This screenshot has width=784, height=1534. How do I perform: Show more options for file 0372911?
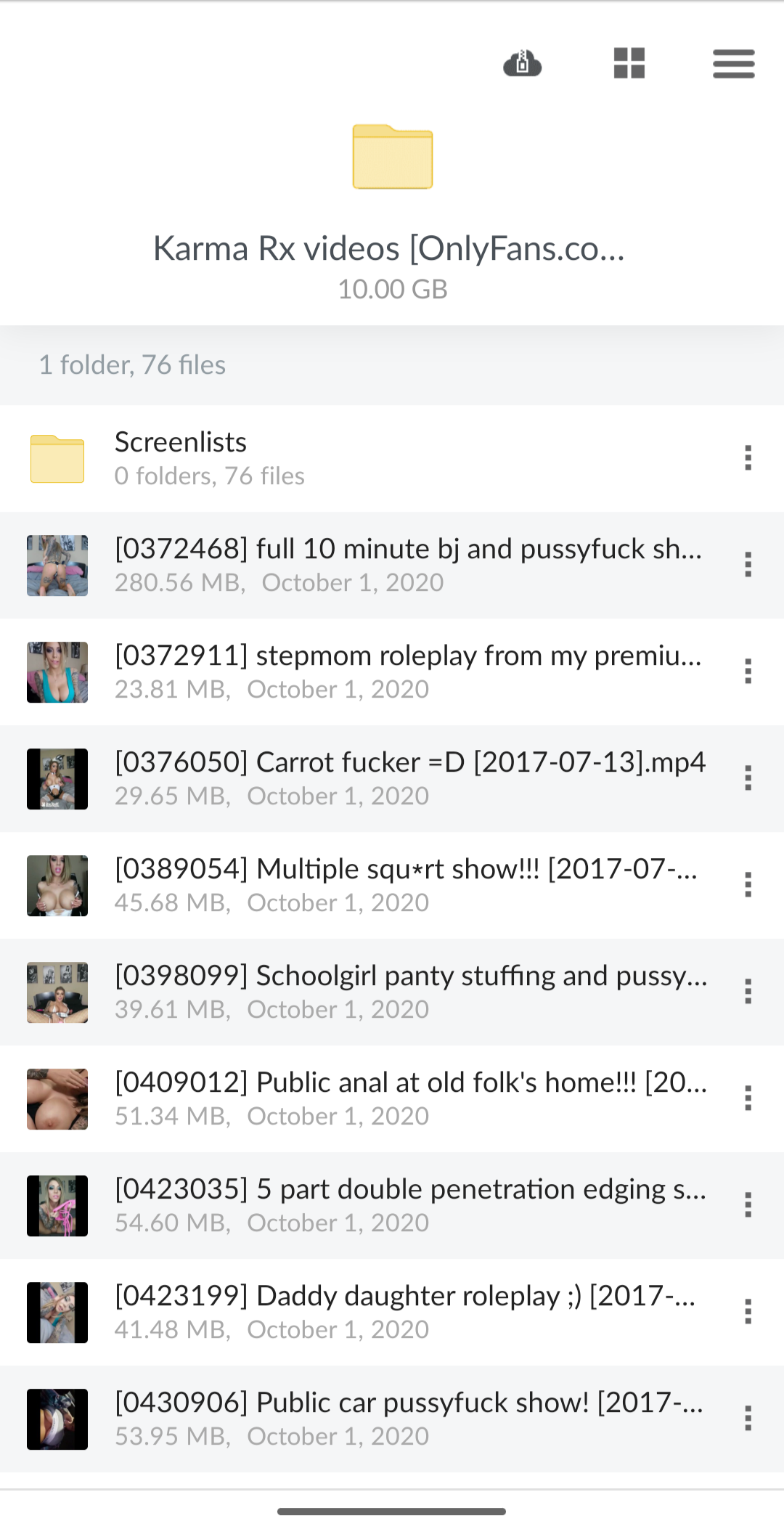748,672
